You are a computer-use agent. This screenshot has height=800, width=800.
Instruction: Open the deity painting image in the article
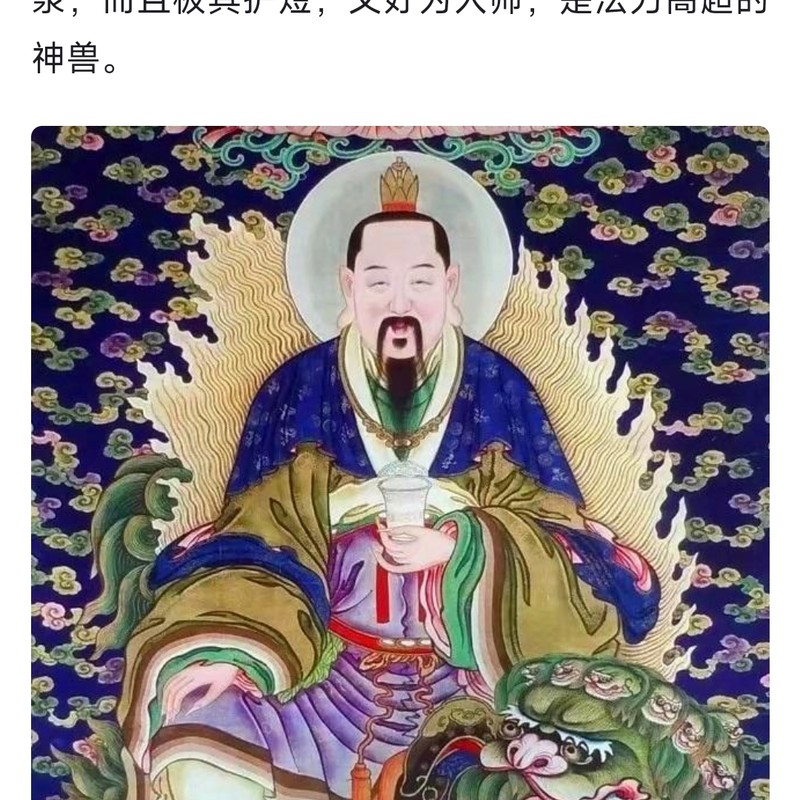[400, 460]
